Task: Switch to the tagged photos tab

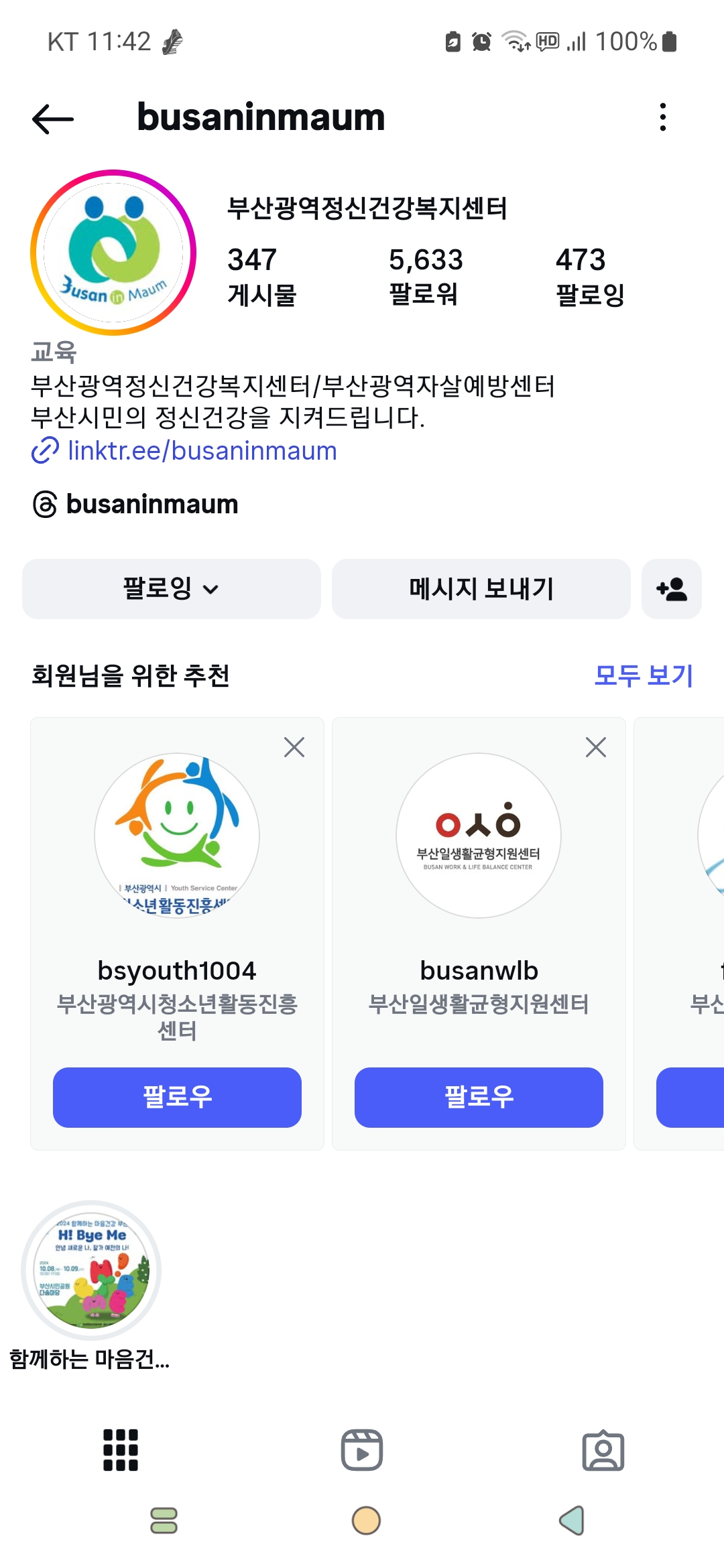Action: (x=603, y=1450)
